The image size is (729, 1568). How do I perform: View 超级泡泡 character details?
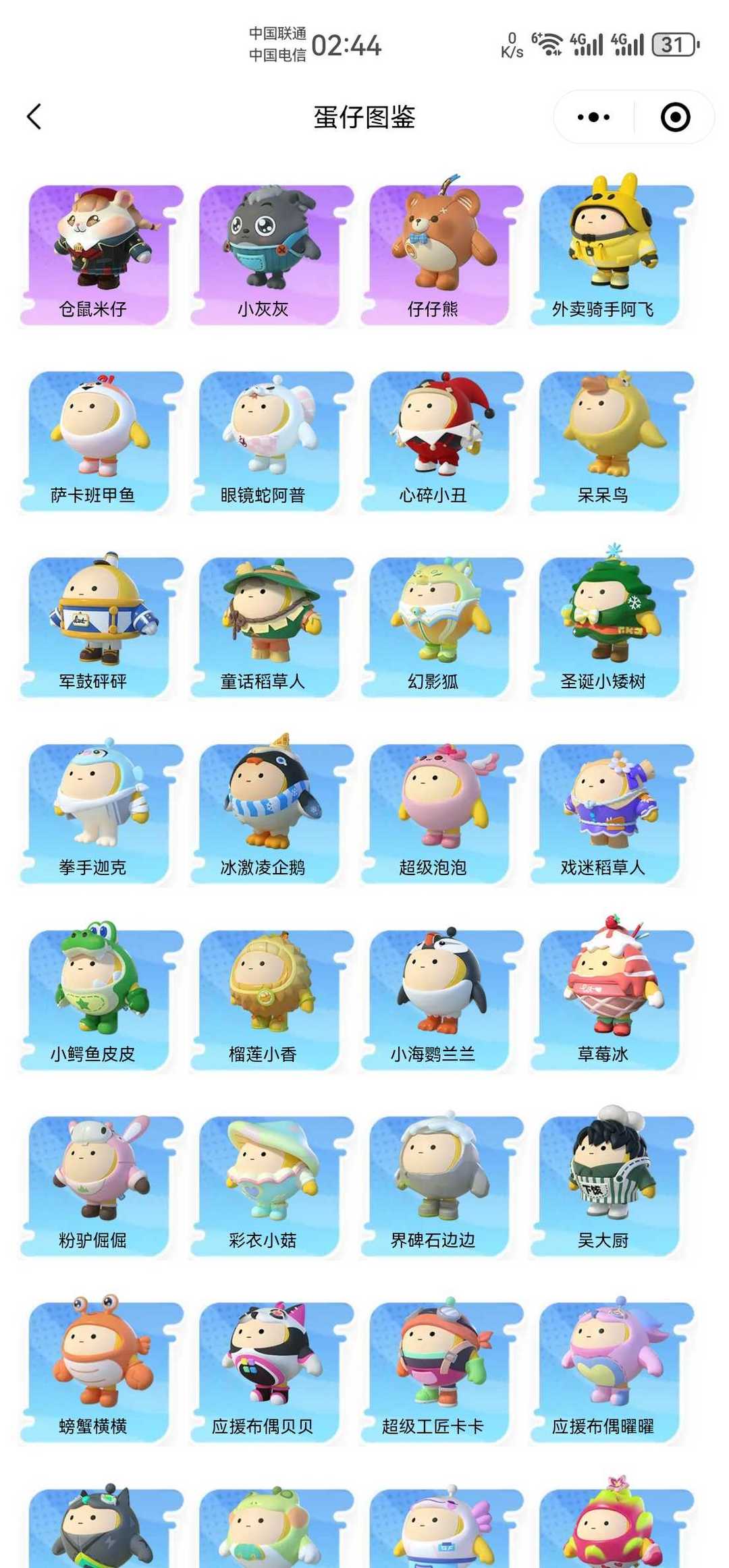[x=441, y=814]
